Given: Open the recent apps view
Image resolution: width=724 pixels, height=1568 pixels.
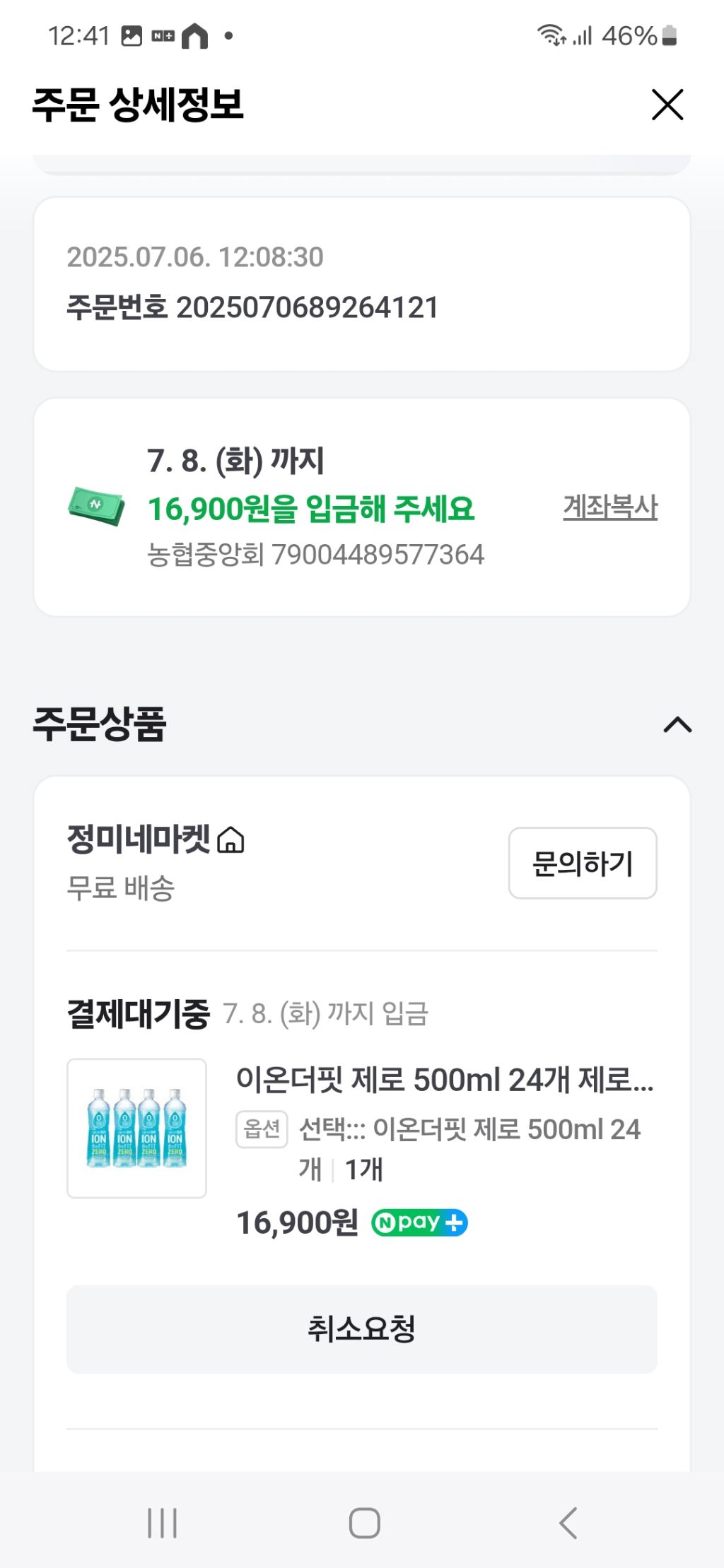Looking at the screenshot, I should coord(162,1523).
